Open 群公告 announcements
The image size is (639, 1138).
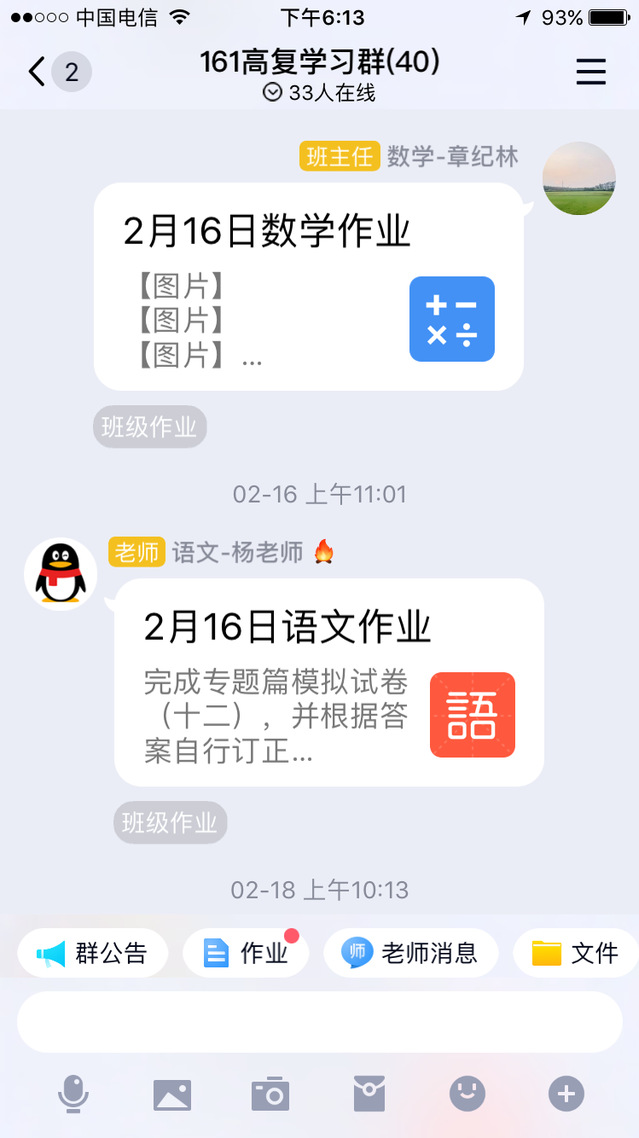[92, 953]
